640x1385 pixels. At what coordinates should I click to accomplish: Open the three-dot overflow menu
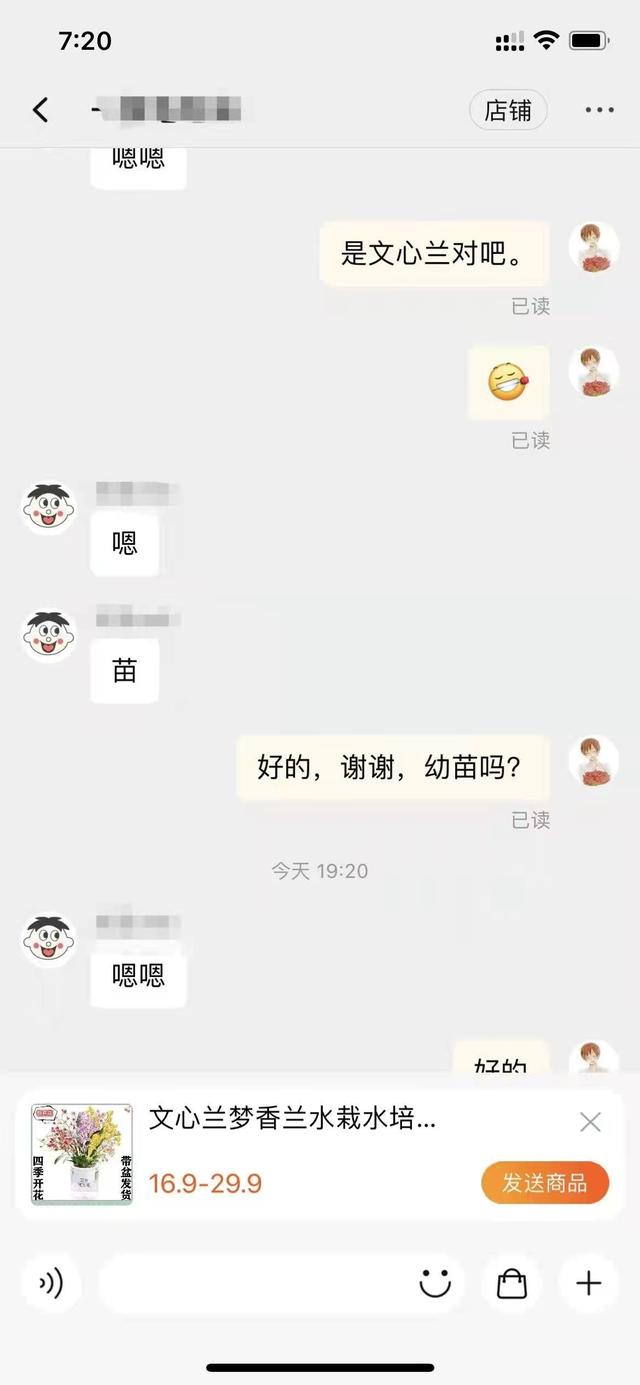click(x=599, y=110)
